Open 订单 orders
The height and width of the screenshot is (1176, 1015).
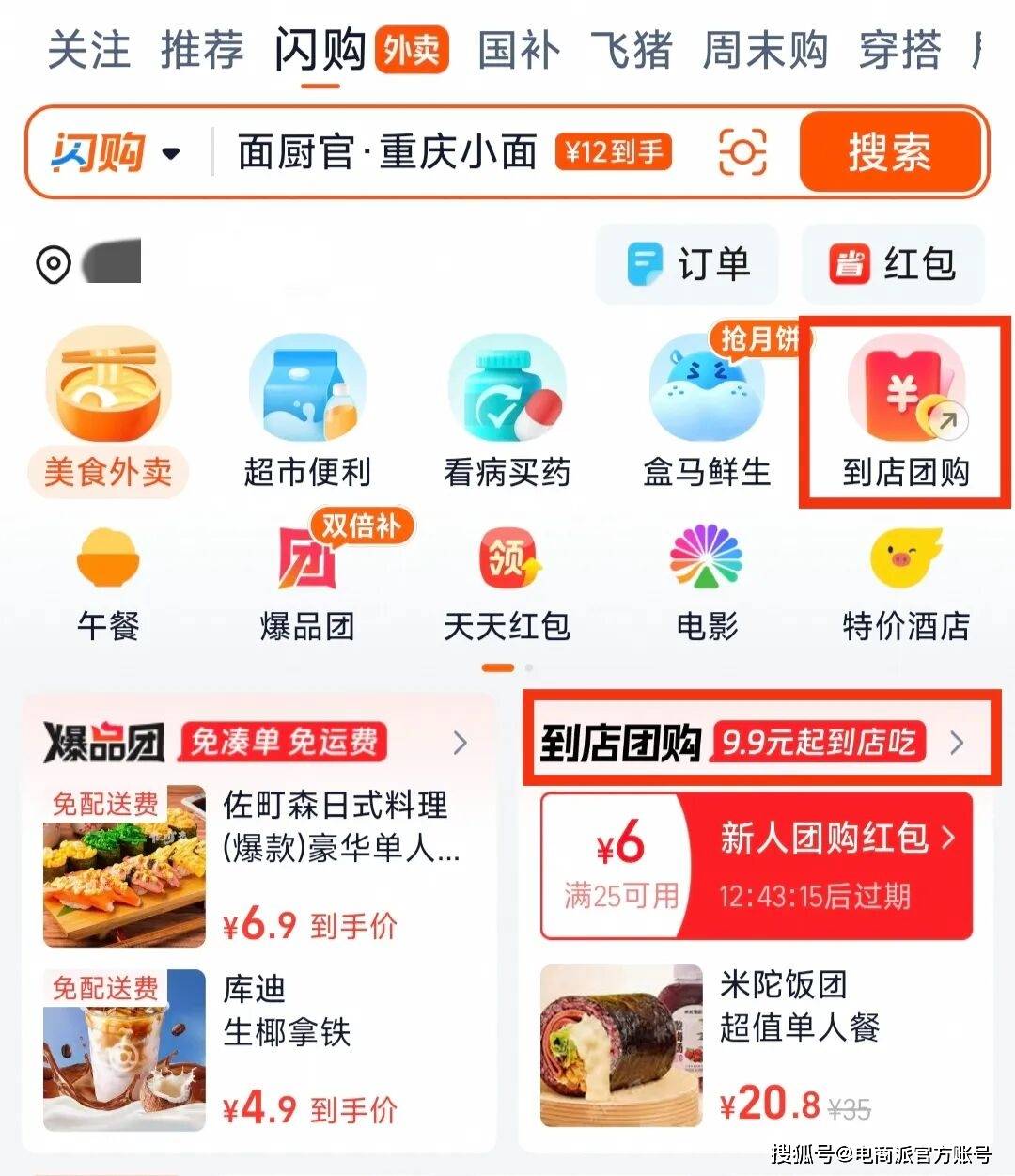tap(688, 264)
